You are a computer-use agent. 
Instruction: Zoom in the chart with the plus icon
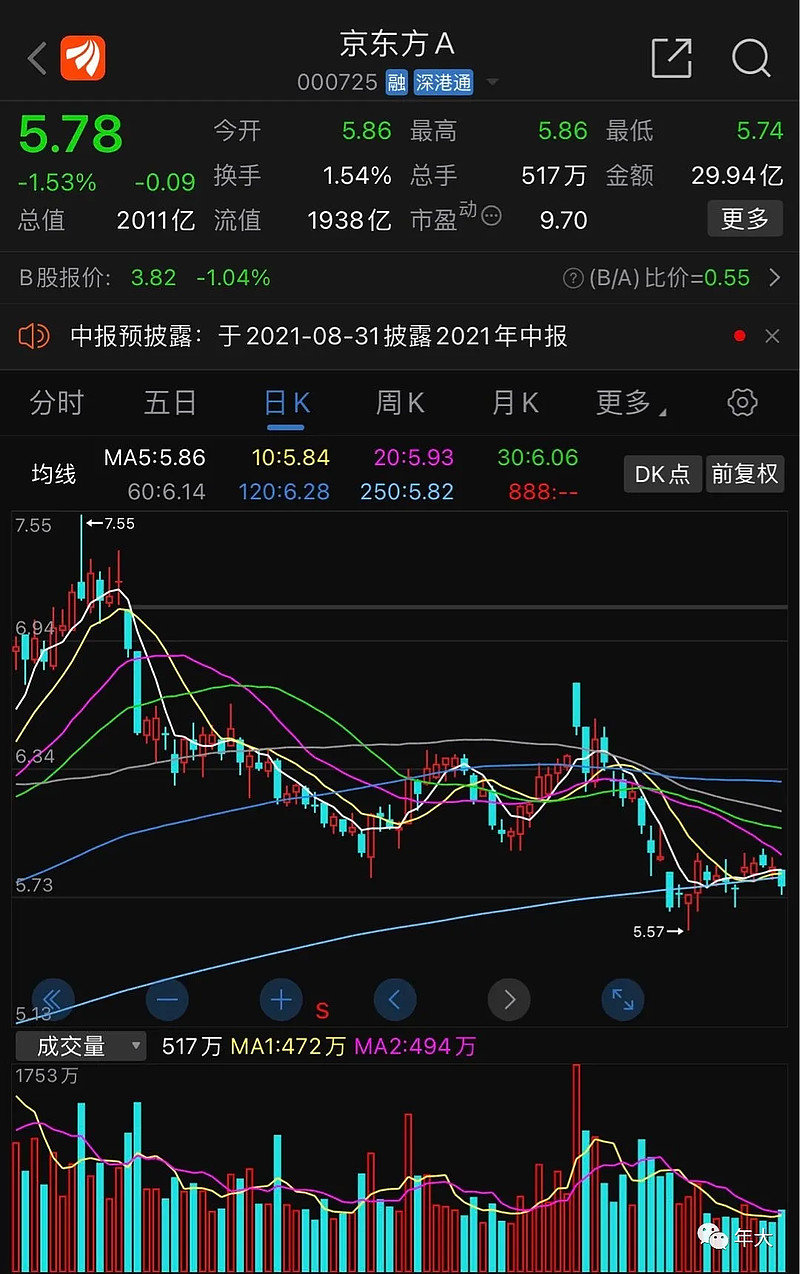tap(281, 999)
